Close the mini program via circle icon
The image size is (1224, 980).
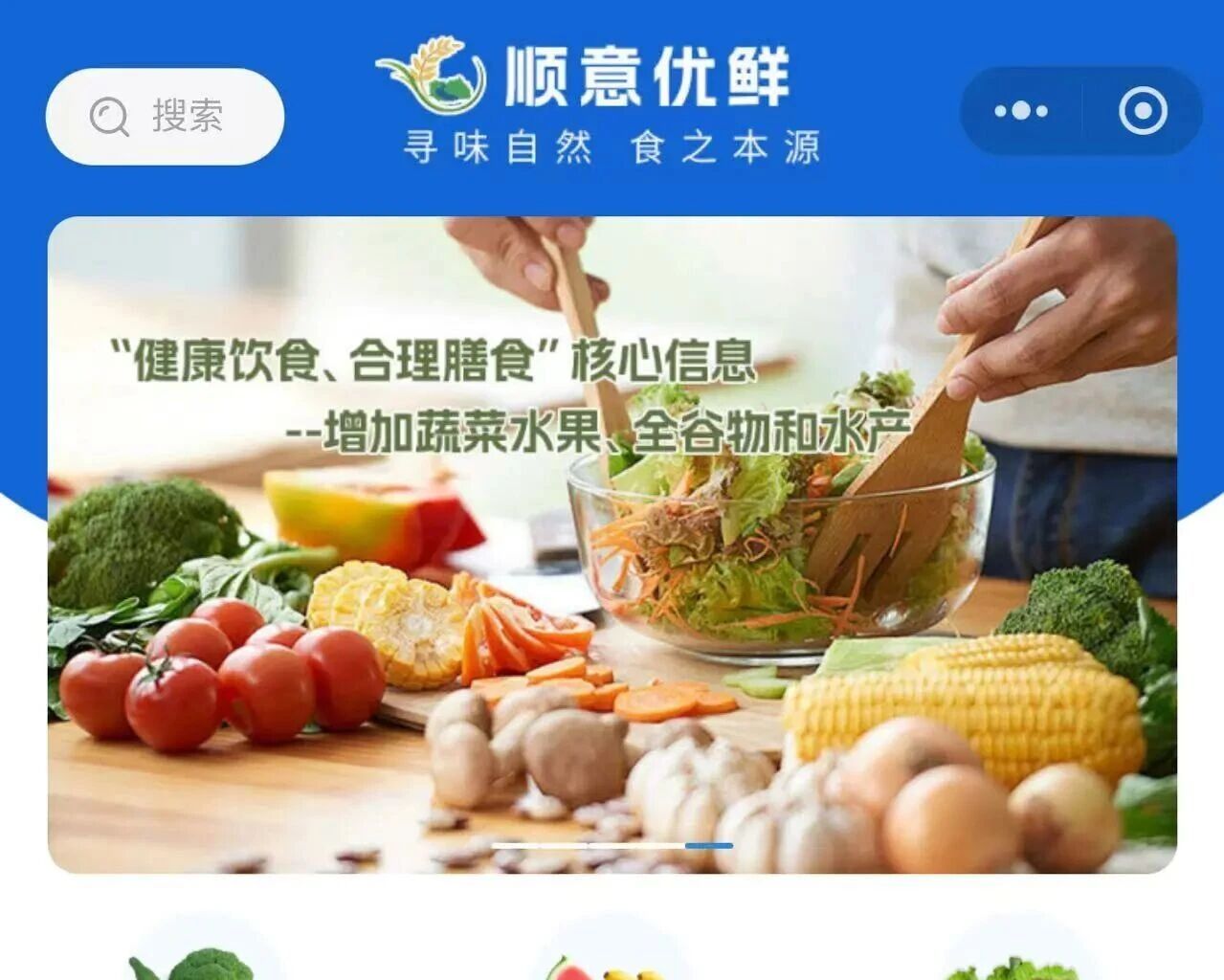point(1143,112)
